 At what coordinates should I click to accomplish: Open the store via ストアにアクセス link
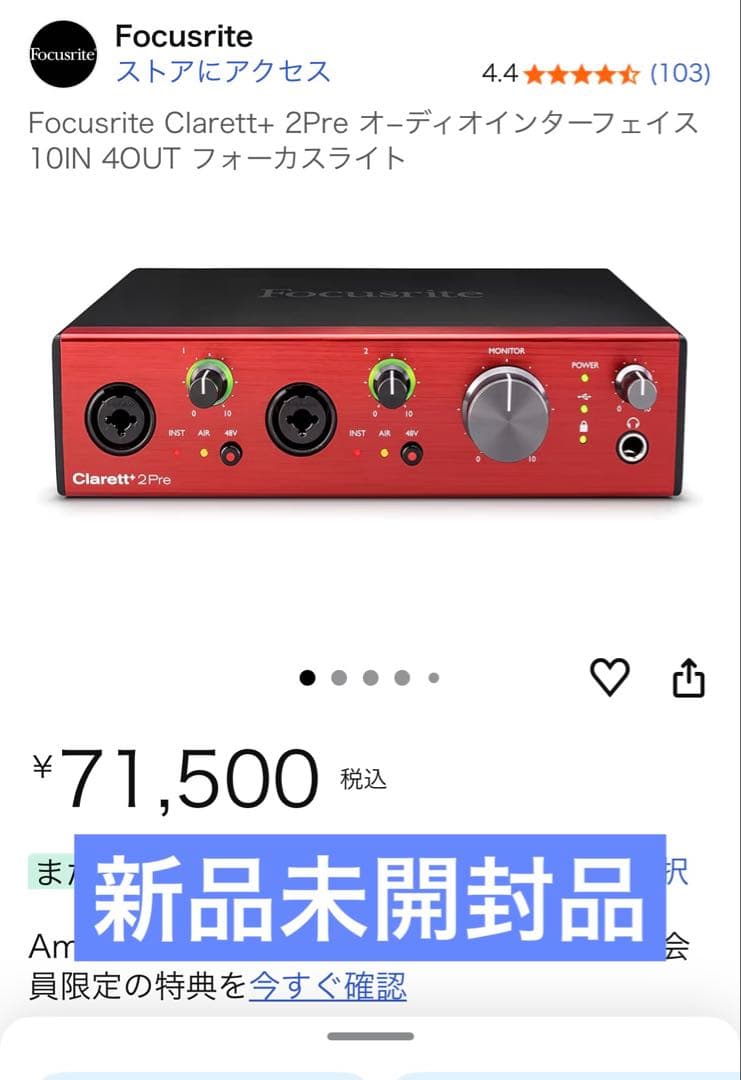(220, 71)
